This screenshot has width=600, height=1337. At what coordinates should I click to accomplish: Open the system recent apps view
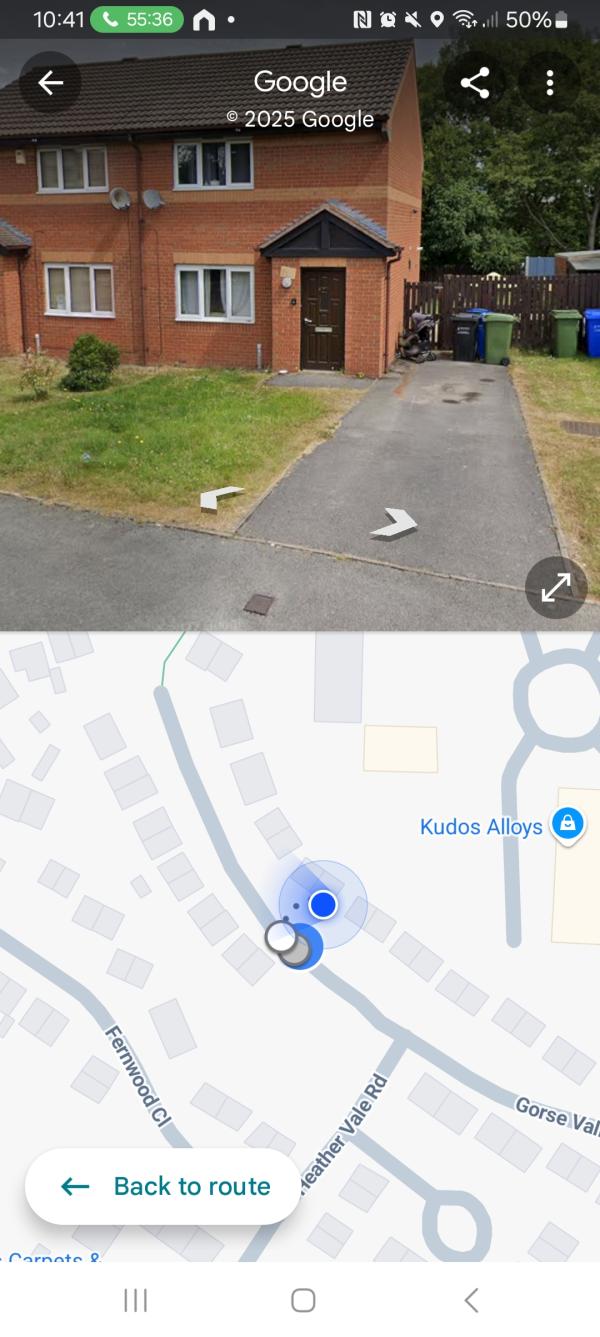[x=135, y=1300]
